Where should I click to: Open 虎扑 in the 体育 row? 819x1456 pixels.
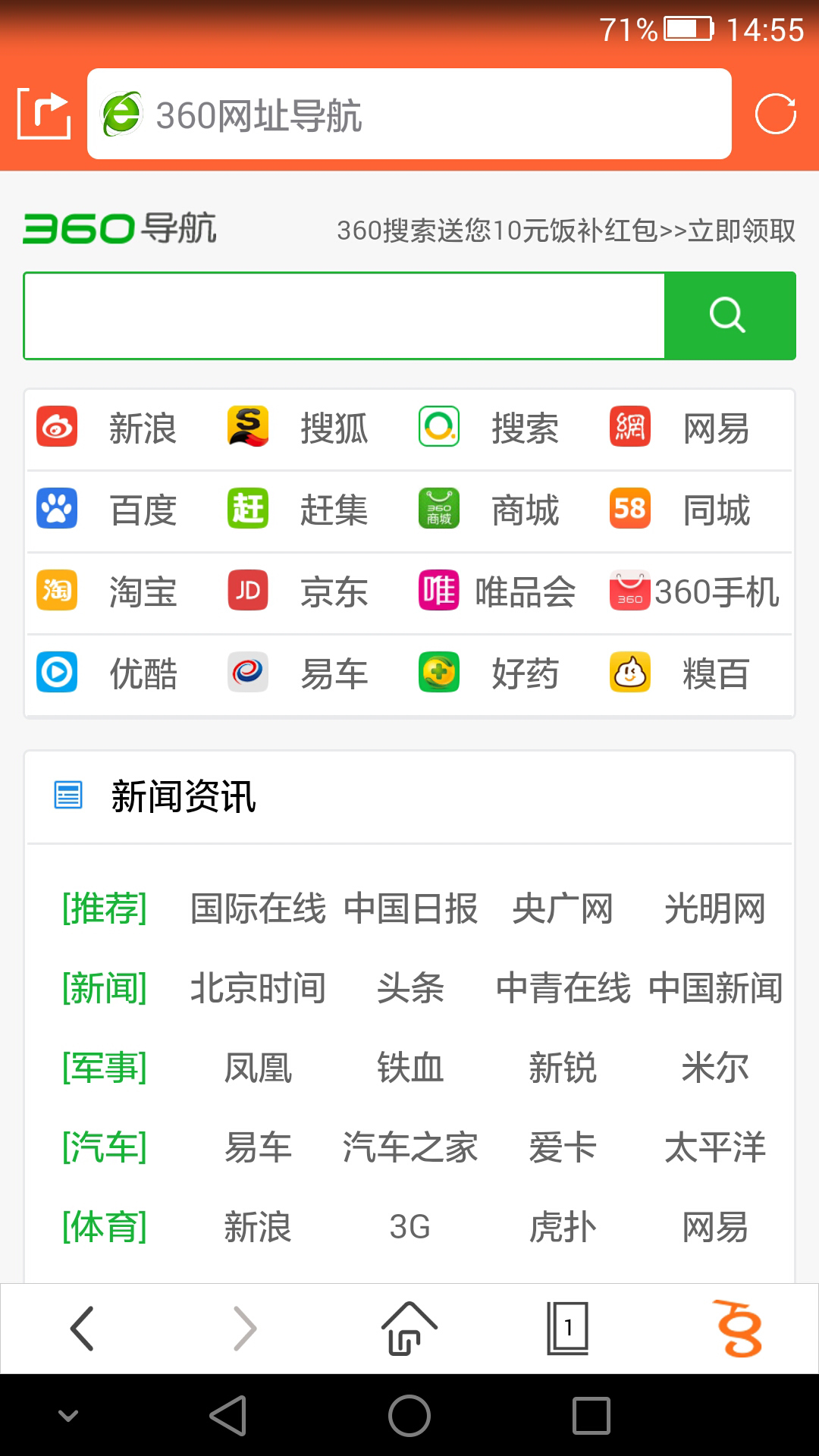pos(563,1226)
